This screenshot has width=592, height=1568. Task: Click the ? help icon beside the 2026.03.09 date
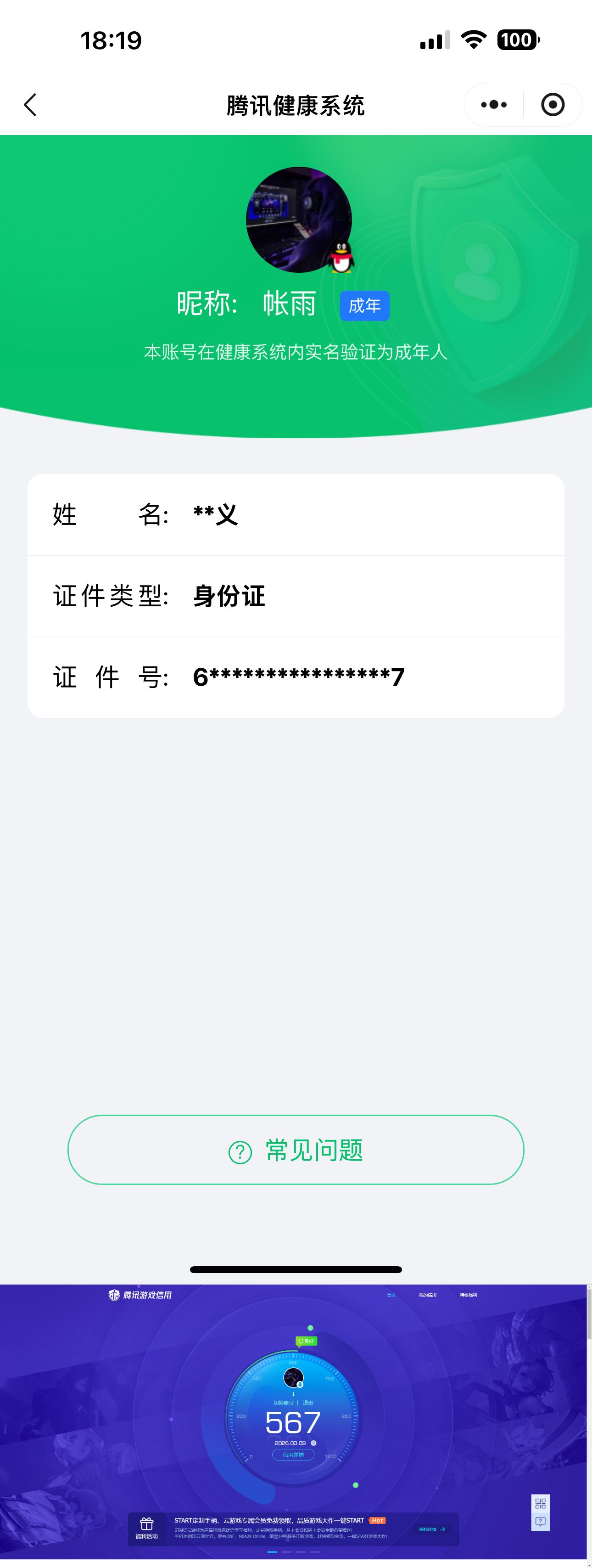[313, 1444]
